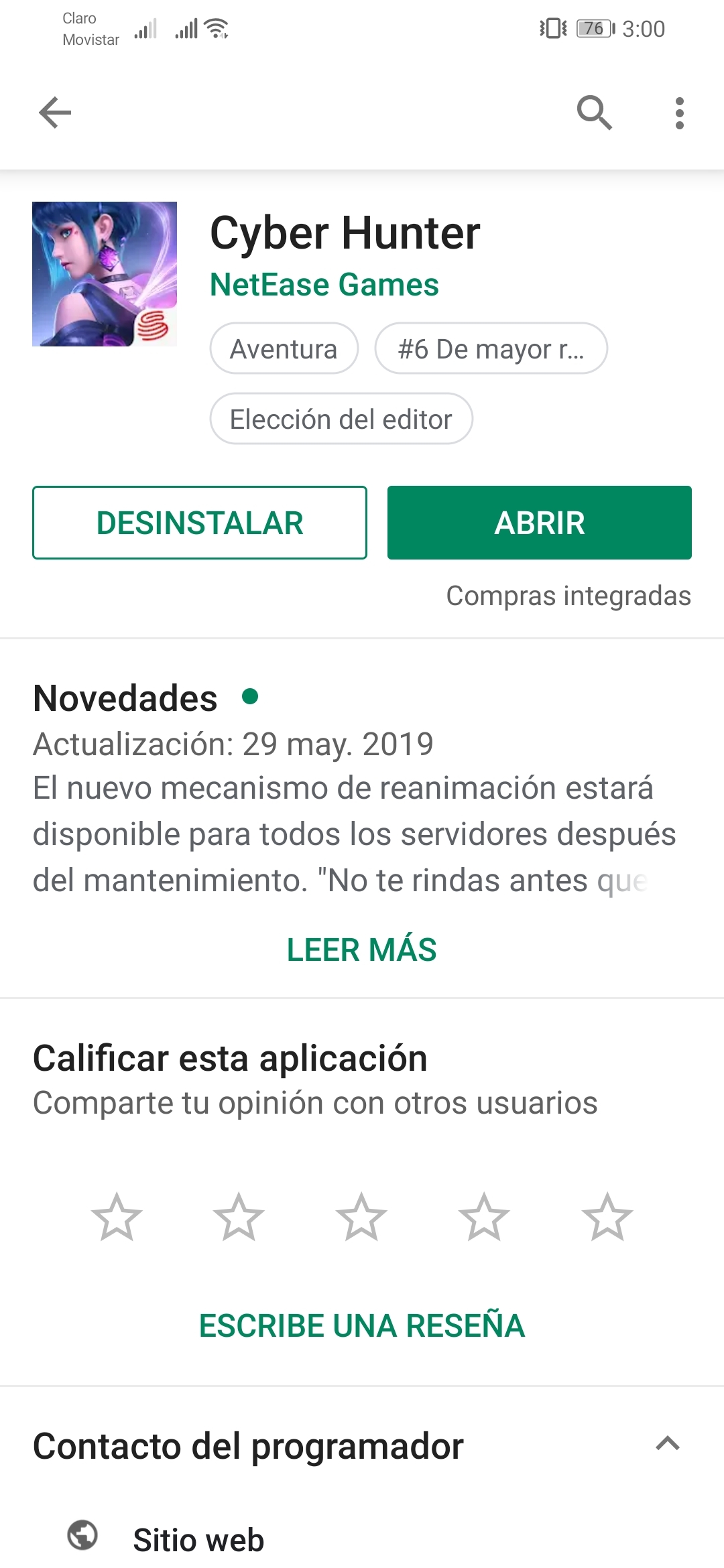Image resolution: width=724 pixels, height=1568 pixels.
Task: Tap the Wi-Fi icon in status bar
Action: pos(216,28)
